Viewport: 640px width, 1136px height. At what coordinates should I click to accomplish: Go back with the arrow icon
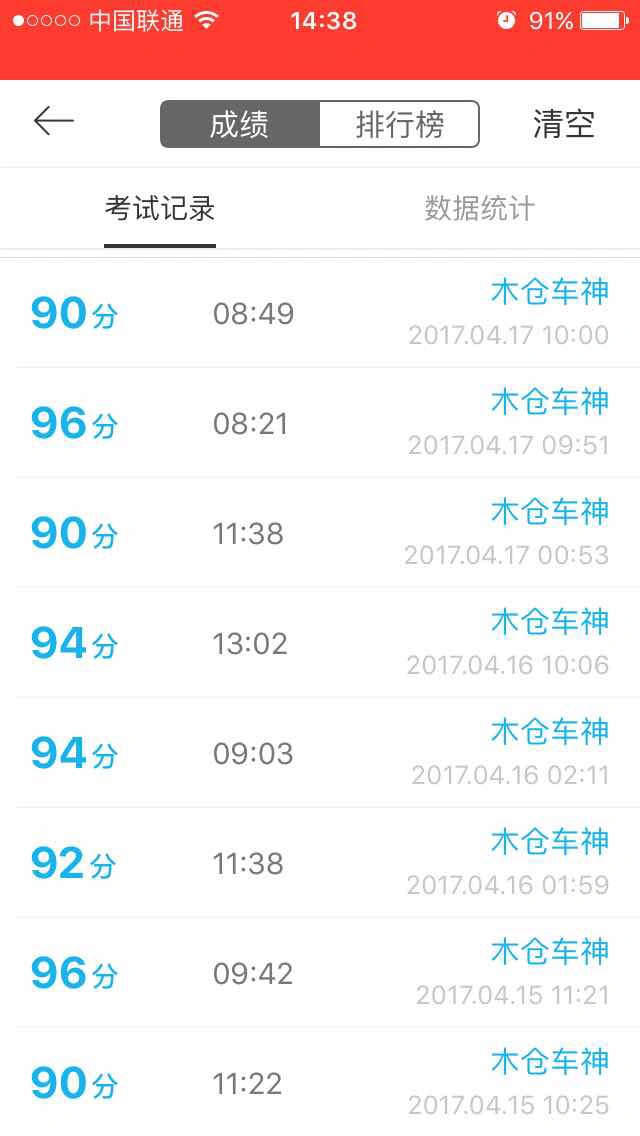tap(54, 121)
